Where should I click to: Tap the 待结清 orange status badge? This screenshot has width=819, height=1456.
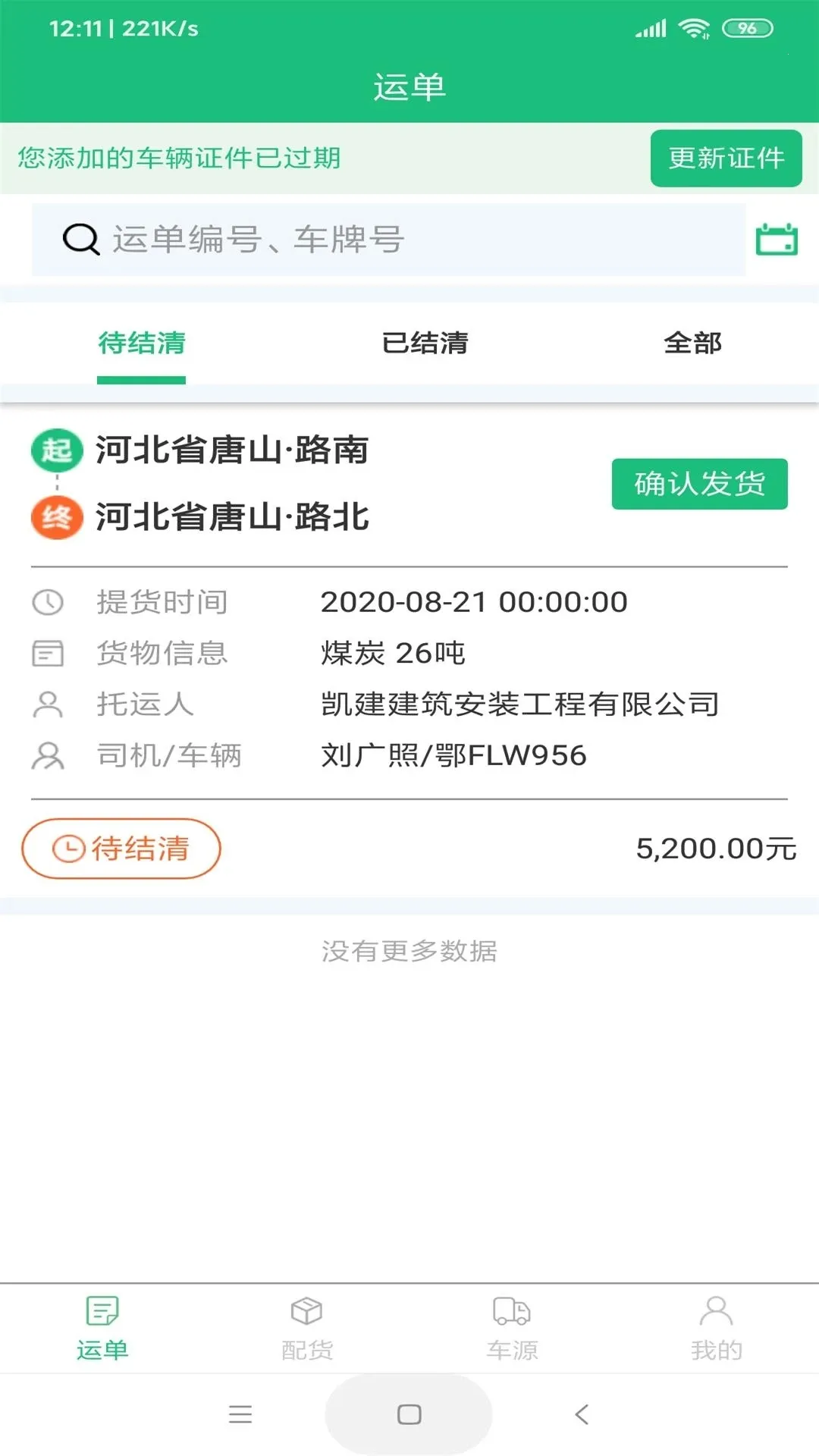pyautogui.click(x=121, y=849)
